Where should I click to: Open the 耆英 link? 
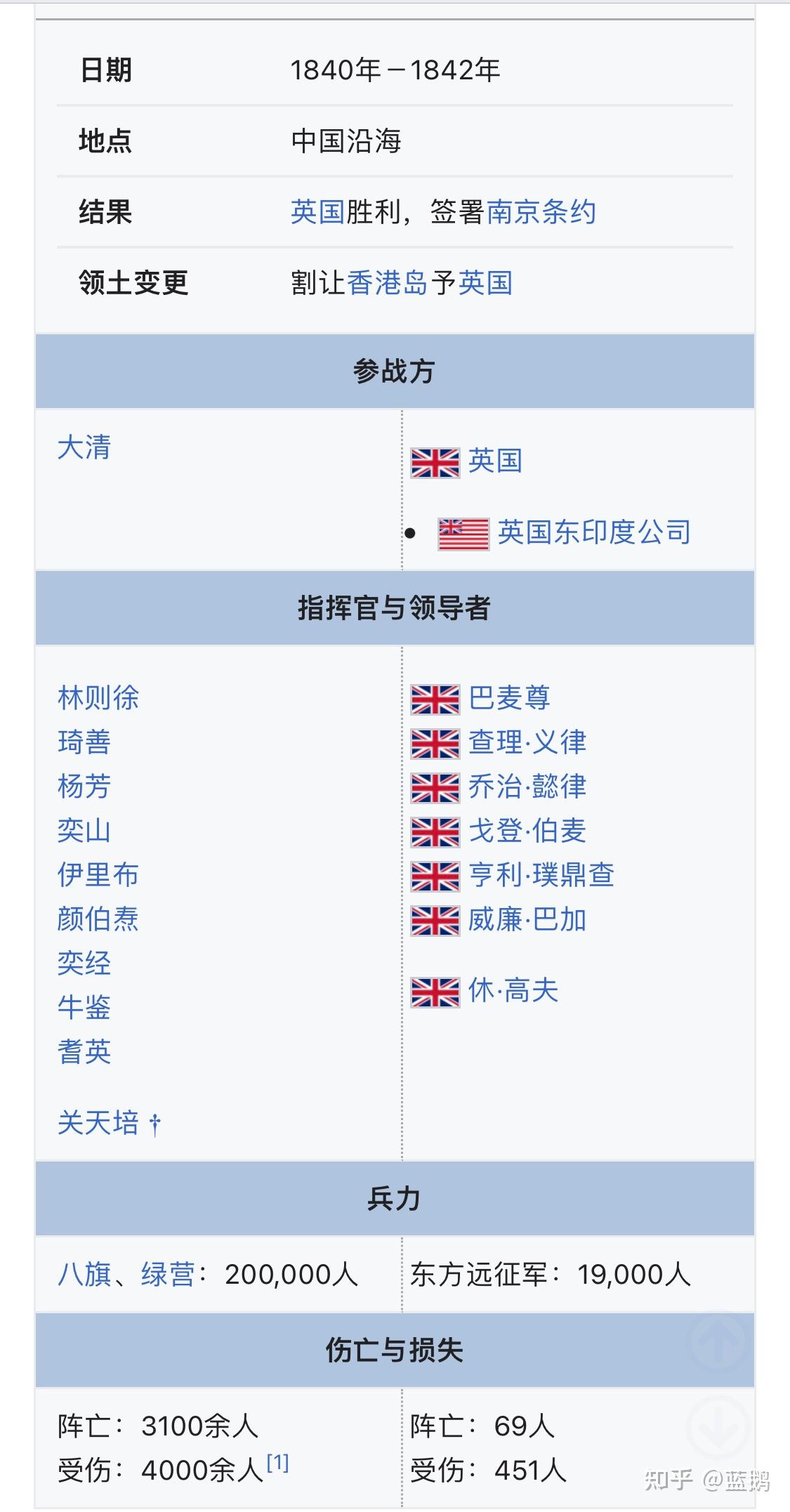(84, 1051)
